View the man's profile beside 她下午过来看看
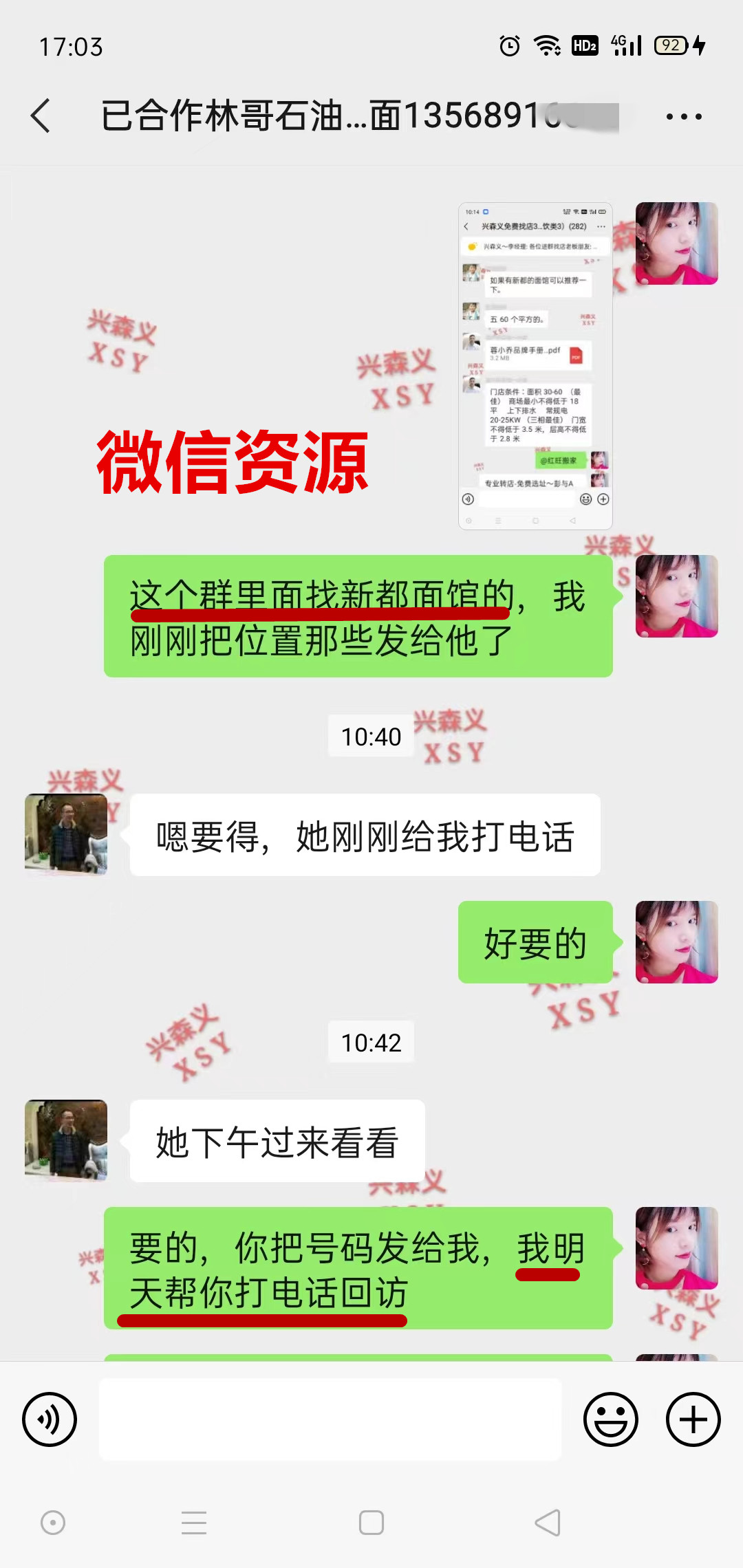Image resolution: width=743 pixels, height=1568 pixels. [66, 1140]
